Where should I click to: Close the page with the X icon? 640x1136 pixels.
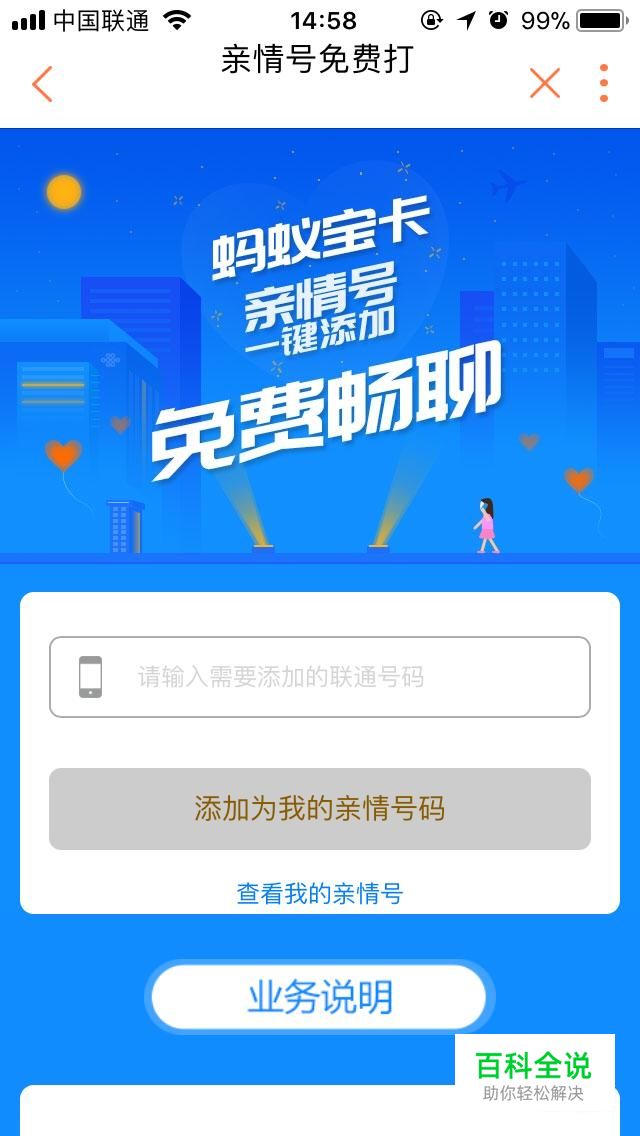[544, 83]
